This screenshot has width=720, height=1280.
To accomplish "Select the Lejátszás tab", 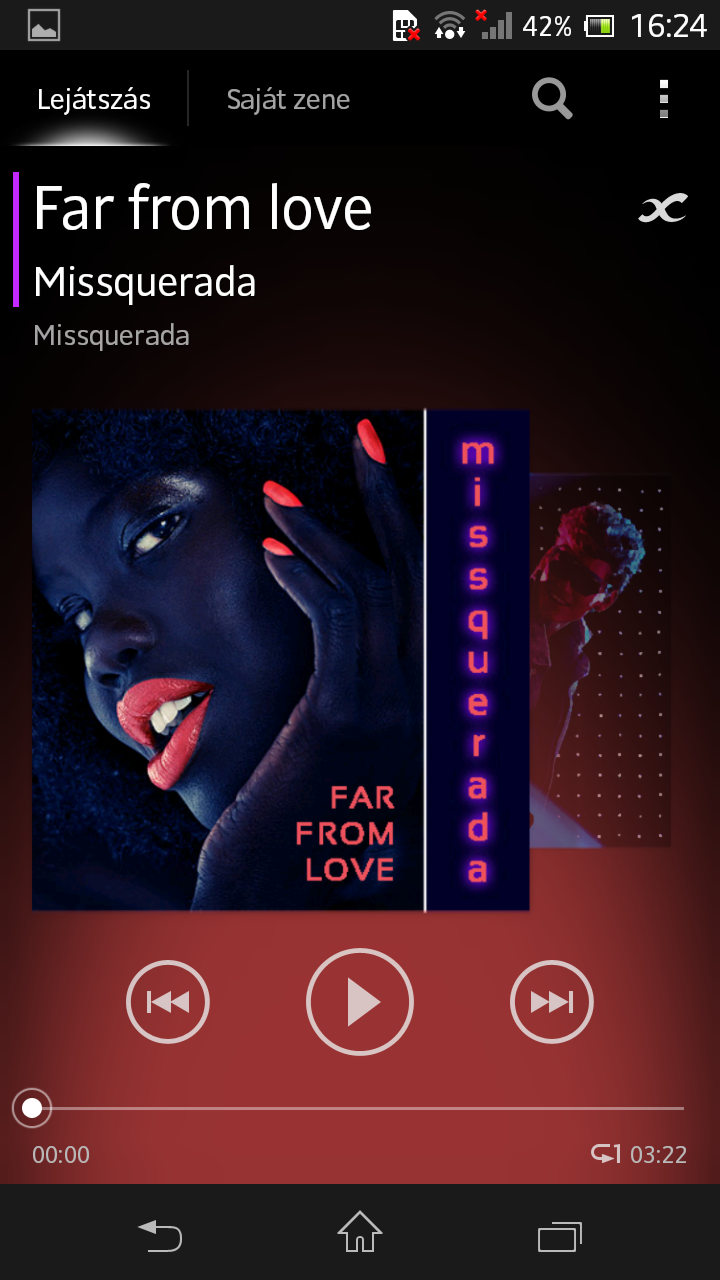I will coord(94,100).
